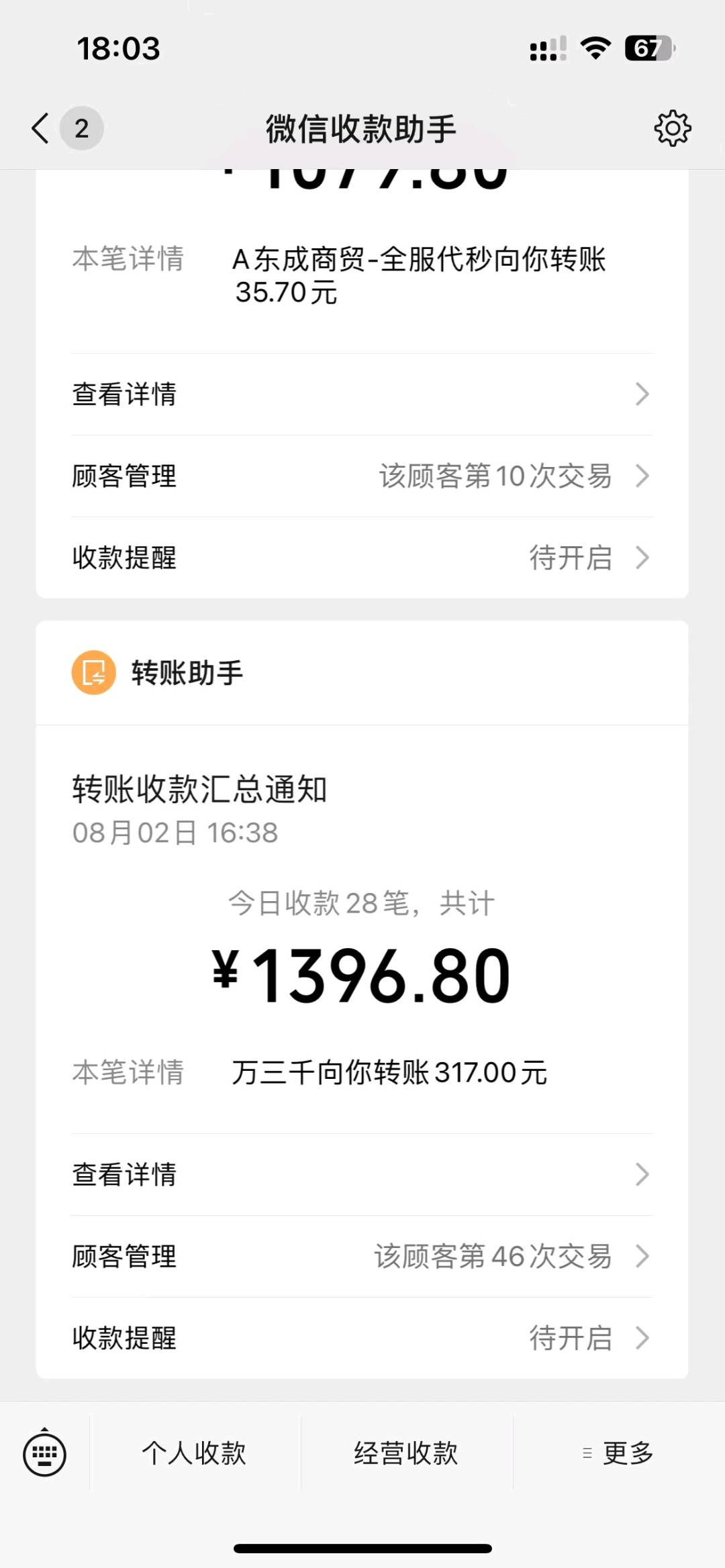Expand 查看详情 chevron on the first transaction
This screenshot has height=1568, width=725.
tap(643, 396)
